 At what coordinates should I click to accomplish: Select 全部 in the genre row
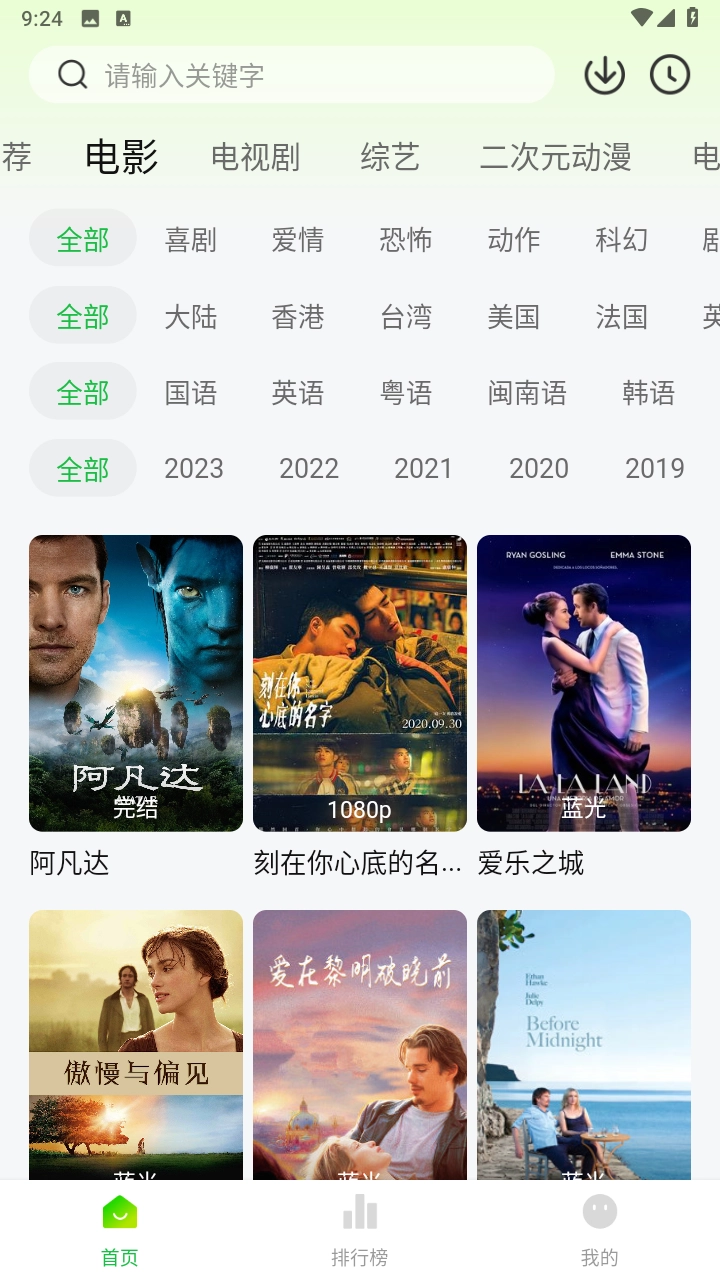click(x=83, y=238)
